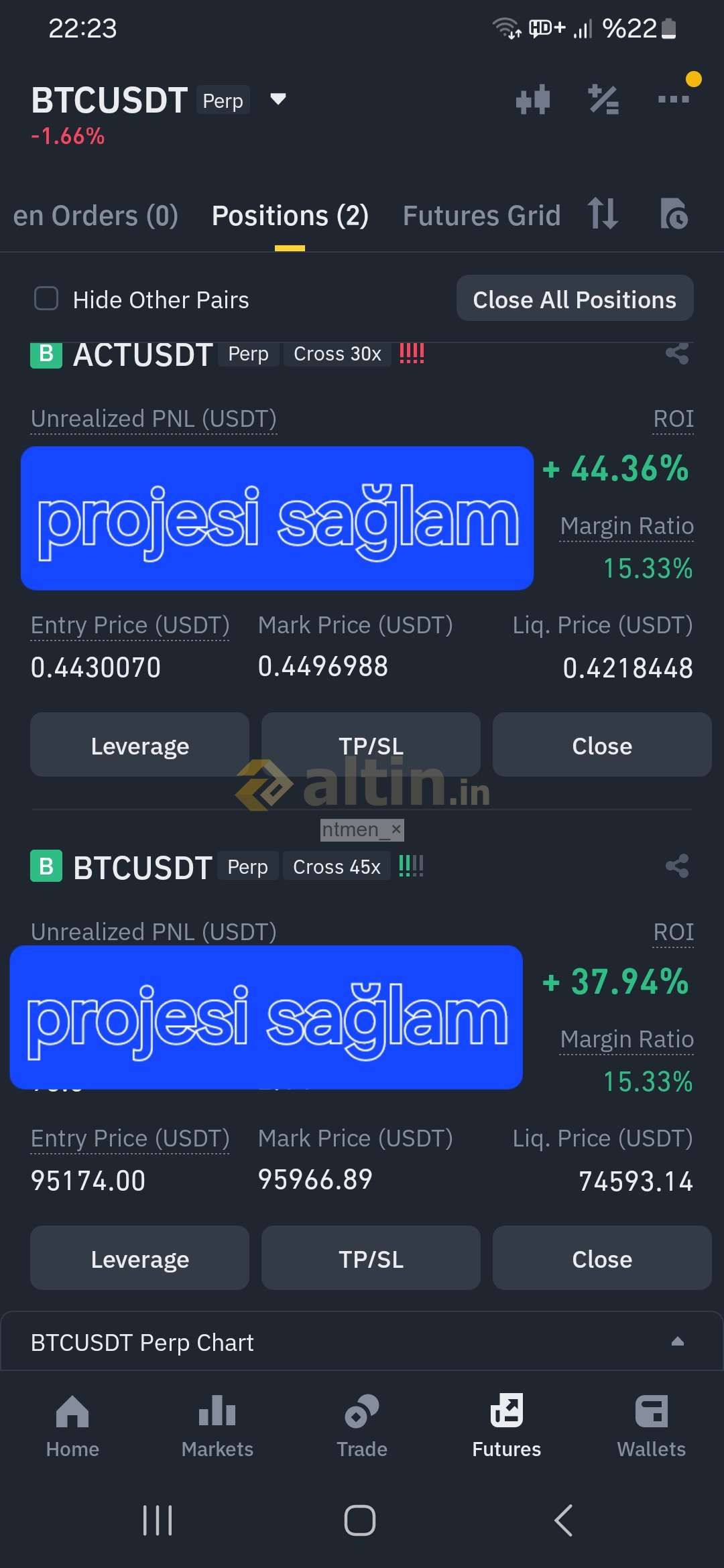This screenshot has width=724, height=1568.
Task: Switch to the Open Orders tab
Action: pos(95,216)
